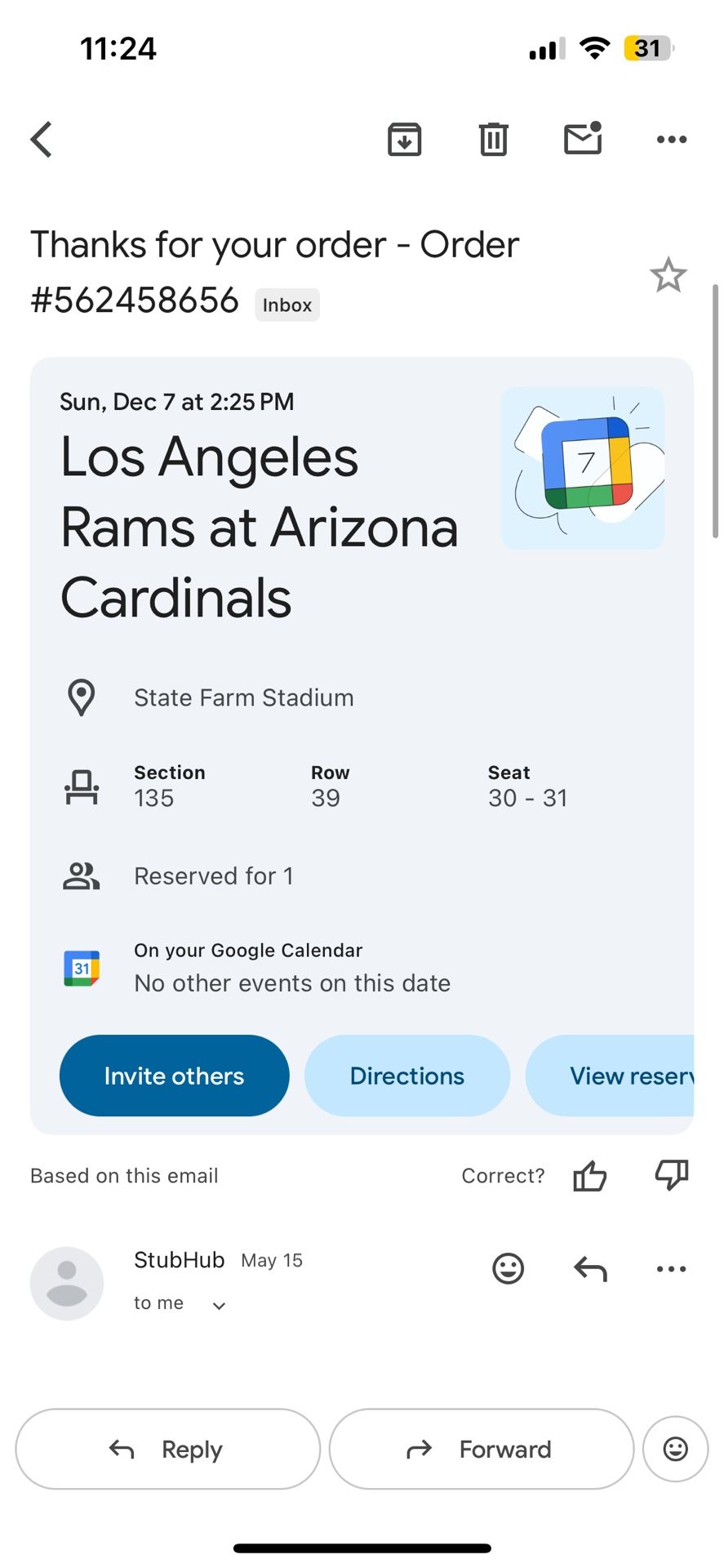The image size is (724, 1568).
Task: Reply via the curved arrow icon
Action: point(589,1268)
